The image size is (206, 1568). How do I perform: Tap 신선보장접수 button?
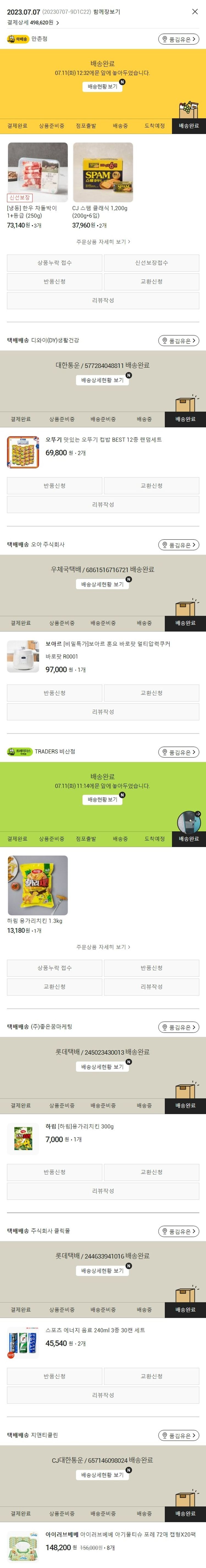click(151, 263)
